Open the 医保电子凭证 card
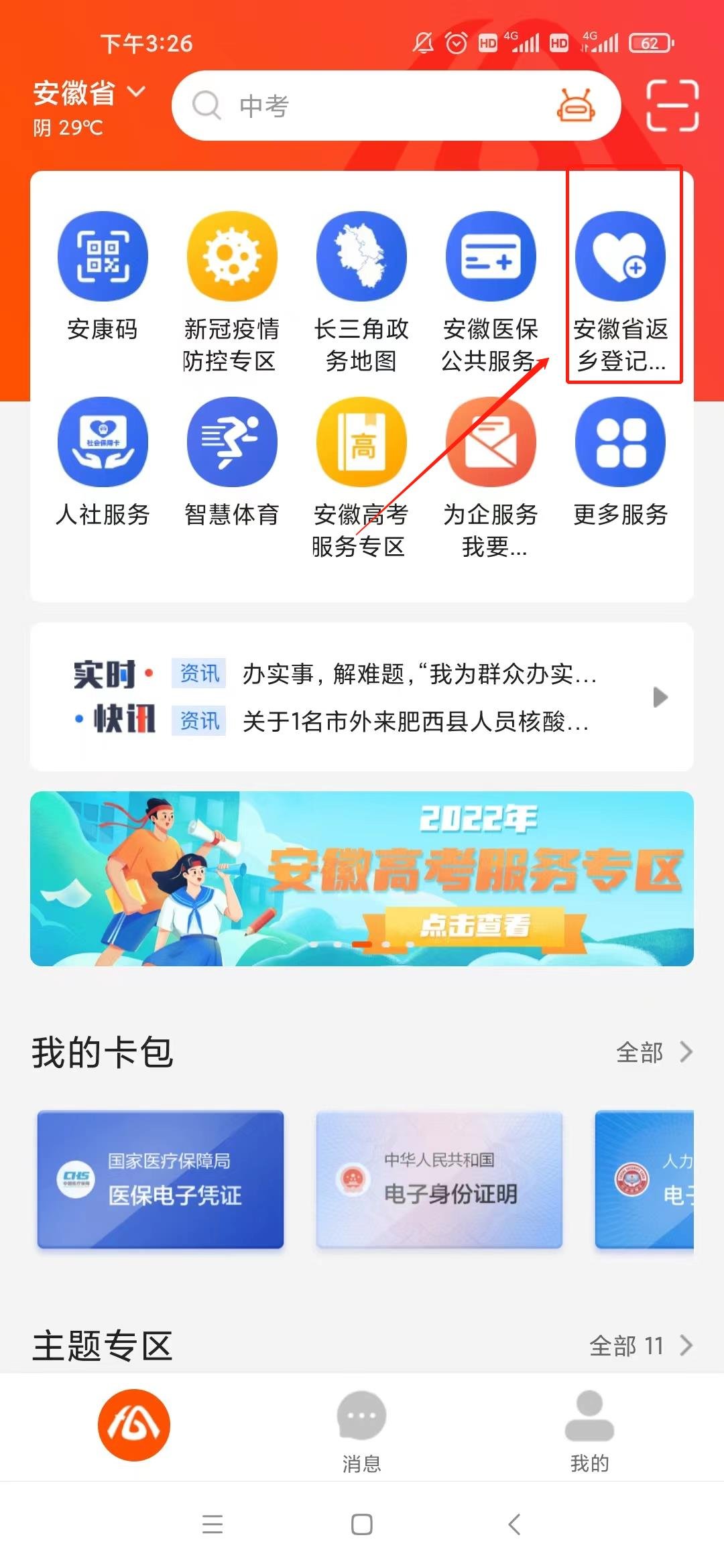The height and width of the screenshot is (1568, 724). 161,1179
